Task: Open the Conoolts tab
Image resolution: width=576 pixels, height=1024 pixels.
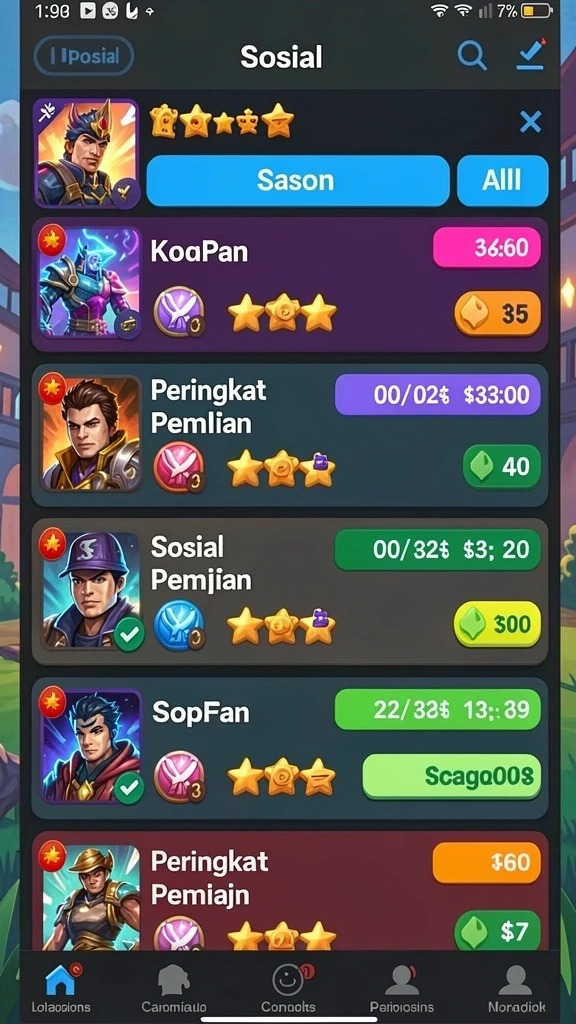Action: pyautogui.click(x=288, y=988)
